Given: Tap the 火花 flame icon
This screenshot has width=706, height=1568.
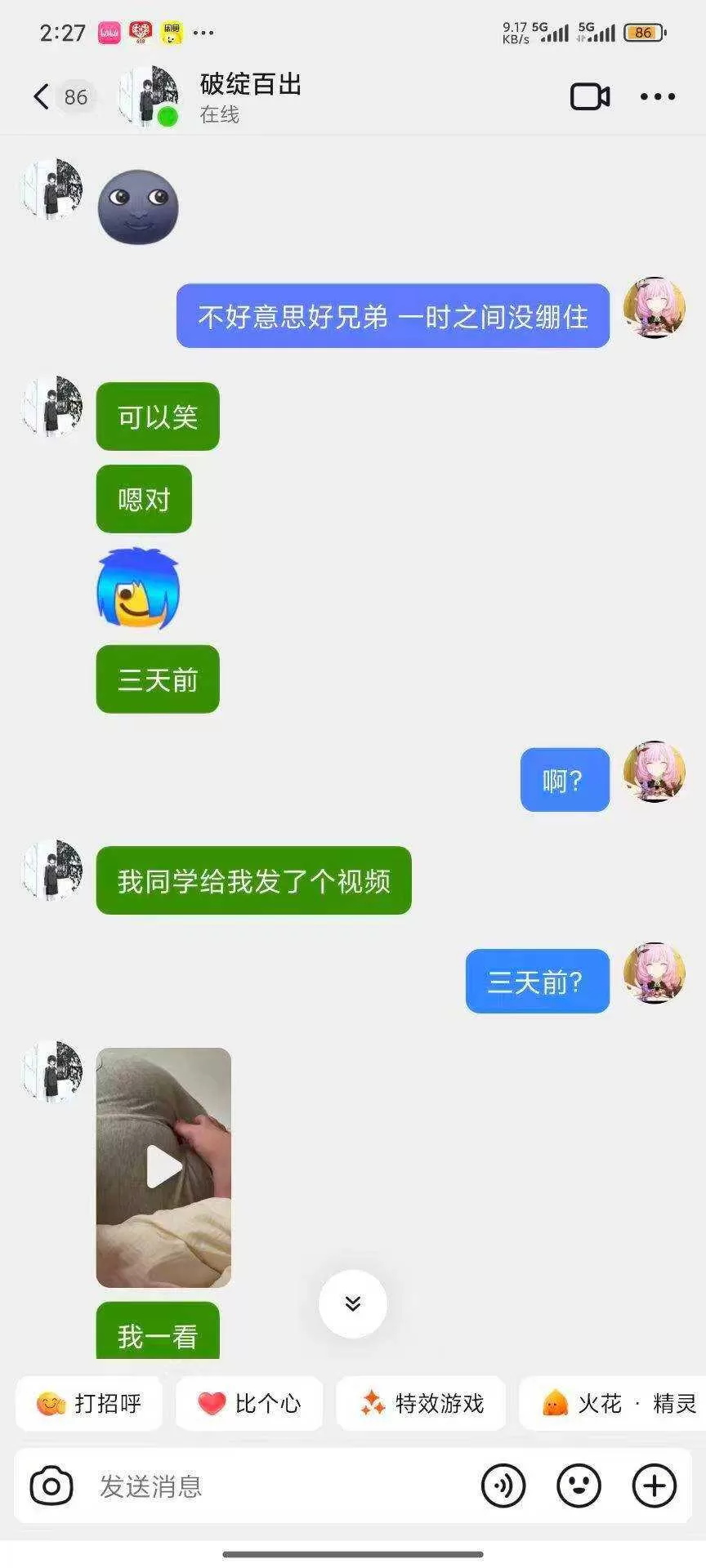Looking at the screenshot, I should point(555,1403).
